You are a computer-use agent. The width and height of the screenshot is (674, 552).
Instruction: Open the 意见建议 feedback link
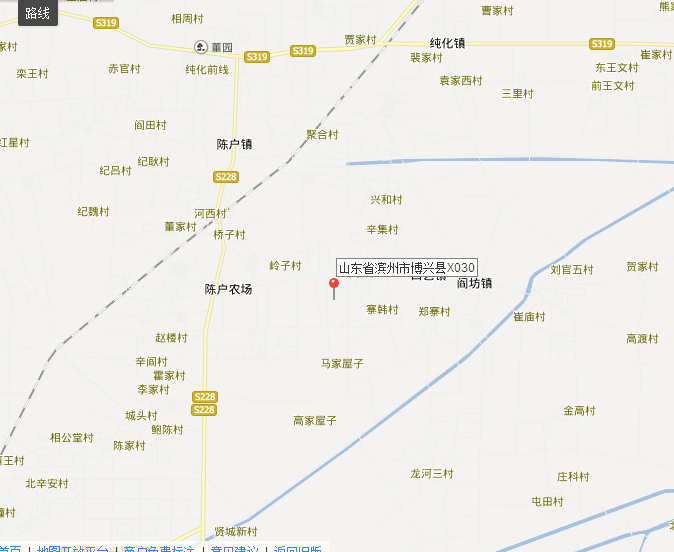coord(234,548)
